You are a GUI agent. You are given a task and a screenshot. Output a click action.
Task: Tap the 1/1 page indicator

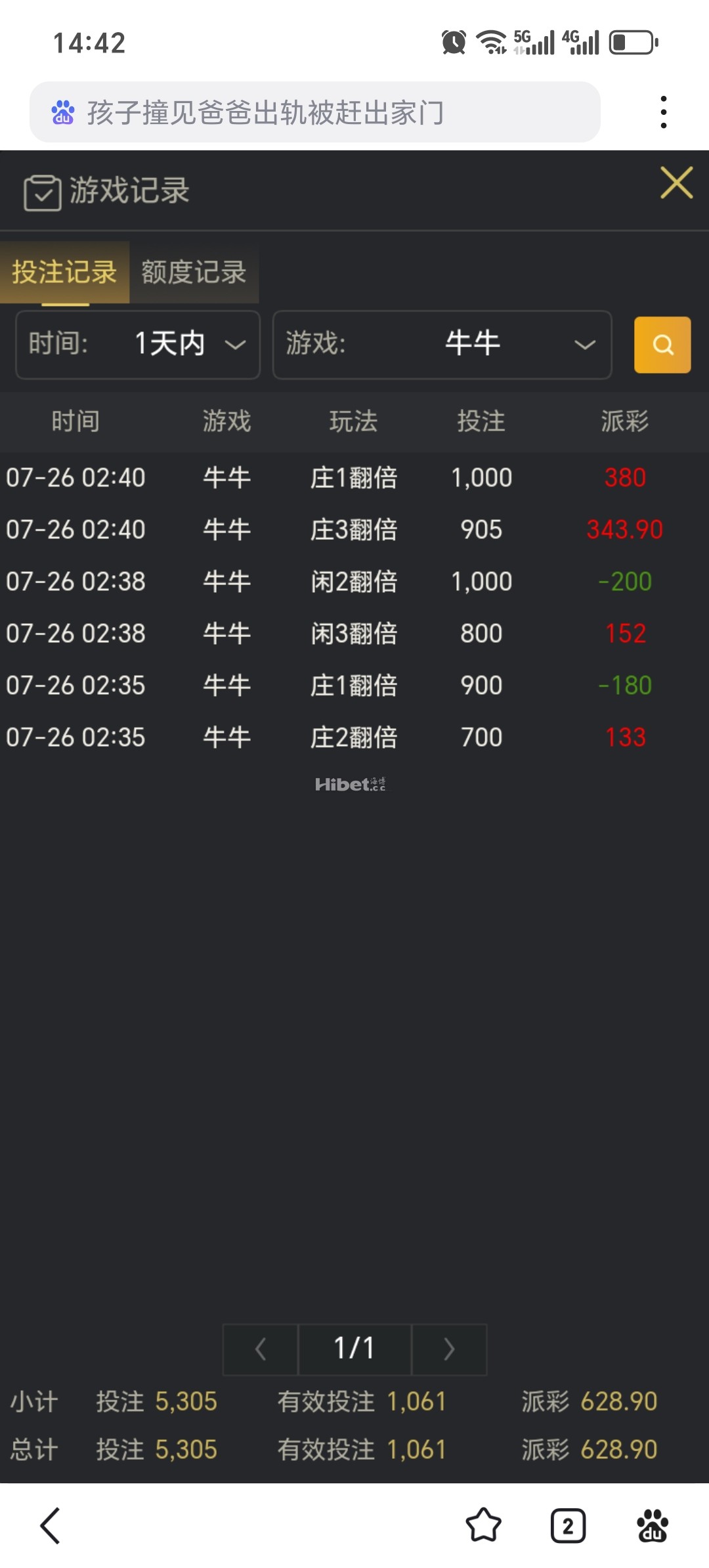pyautogui.click(x=354, y=1349)
